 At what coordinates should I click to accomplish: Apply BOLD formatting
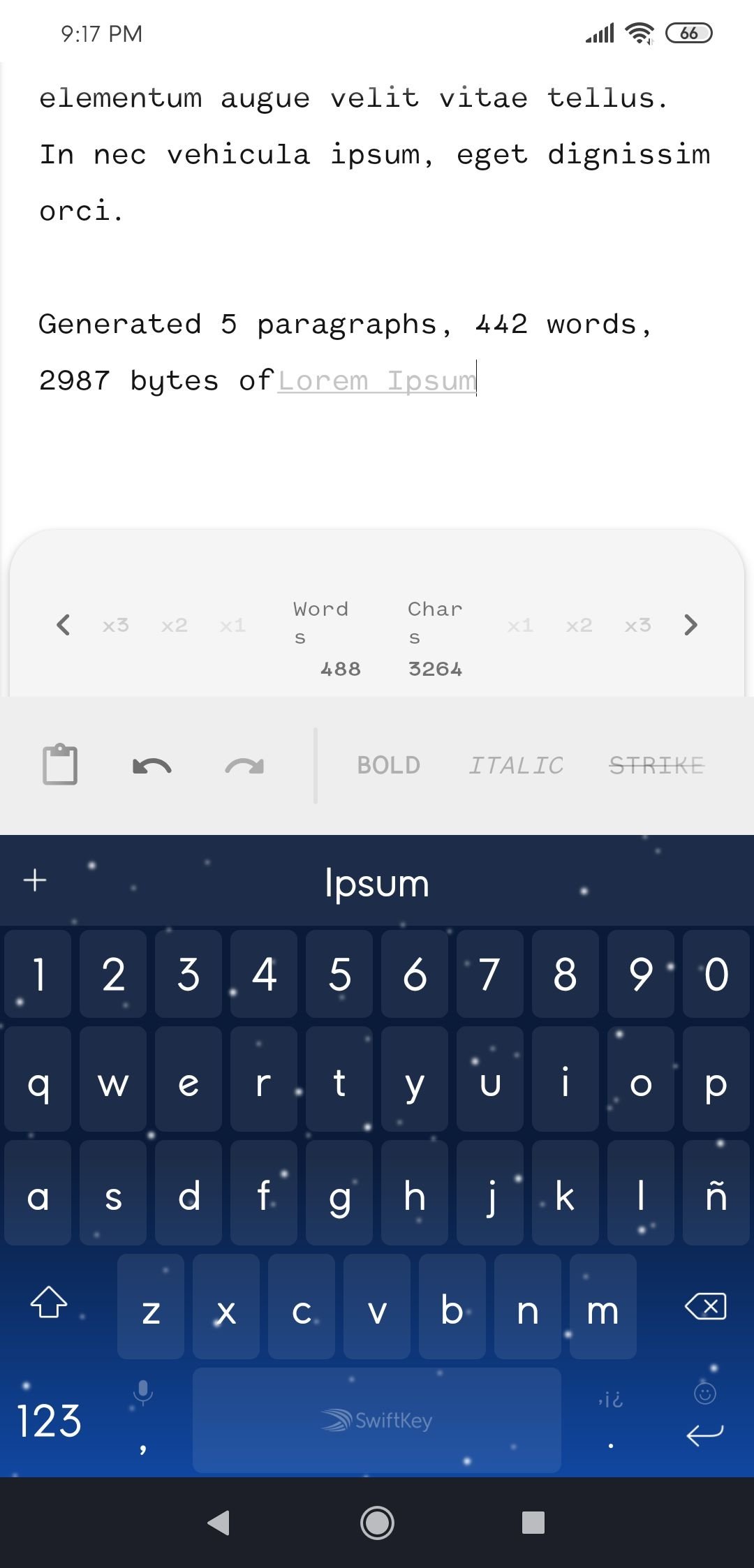[x=389, y=765]
